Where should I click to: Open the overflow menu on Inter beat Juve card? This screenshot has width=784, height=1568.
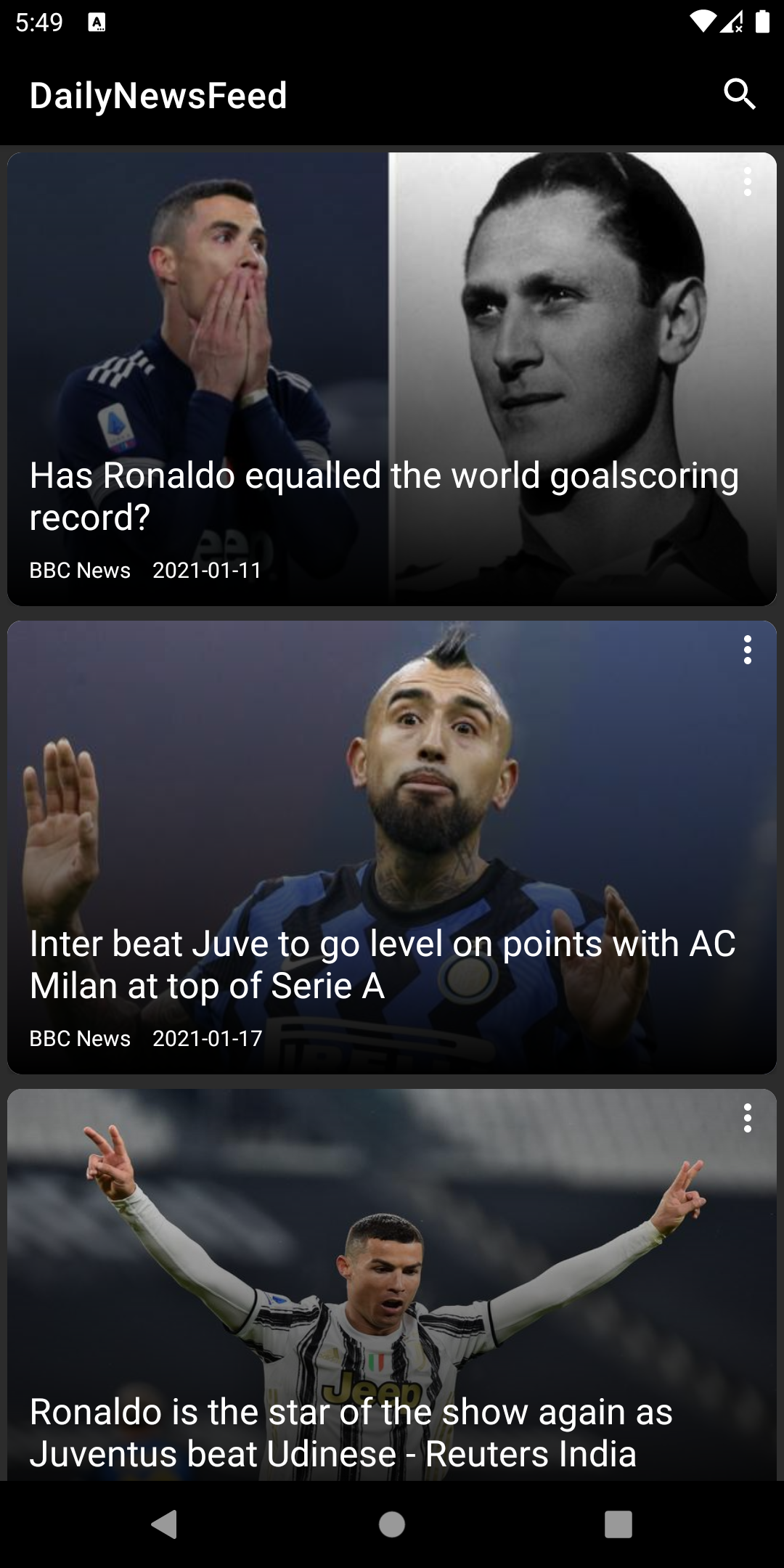(747, 650)
